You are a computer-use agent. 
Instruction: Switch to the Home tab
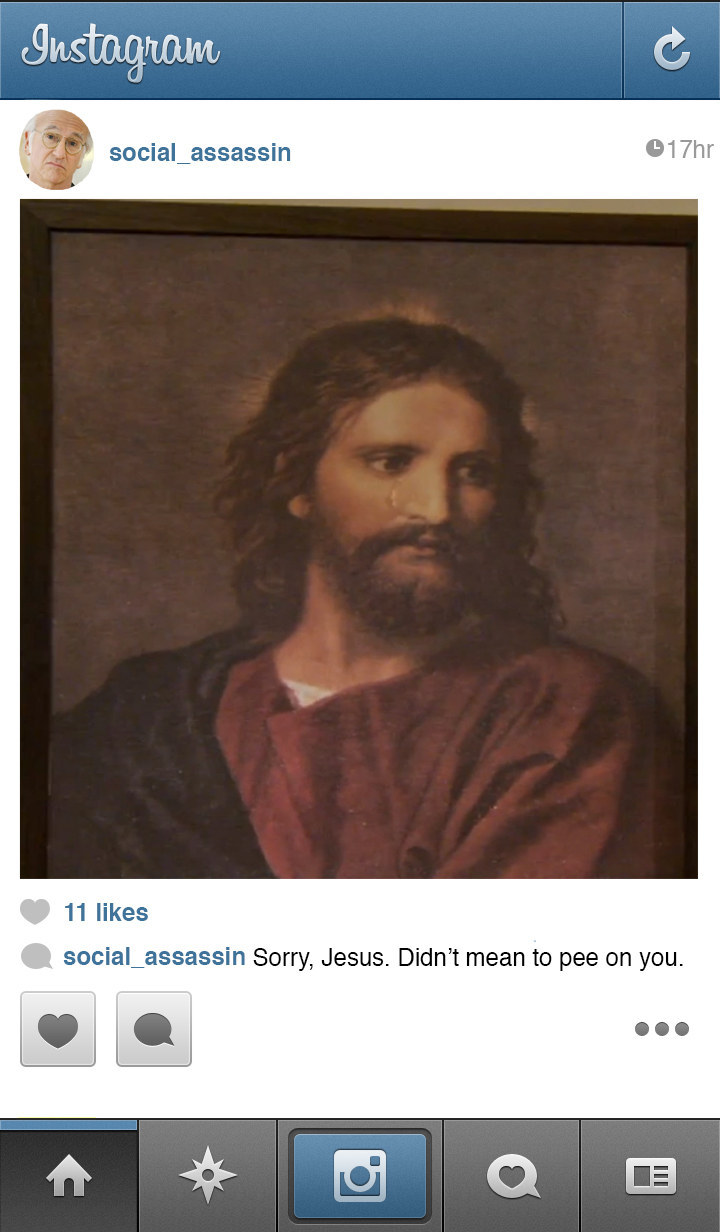click(68, 1176)
